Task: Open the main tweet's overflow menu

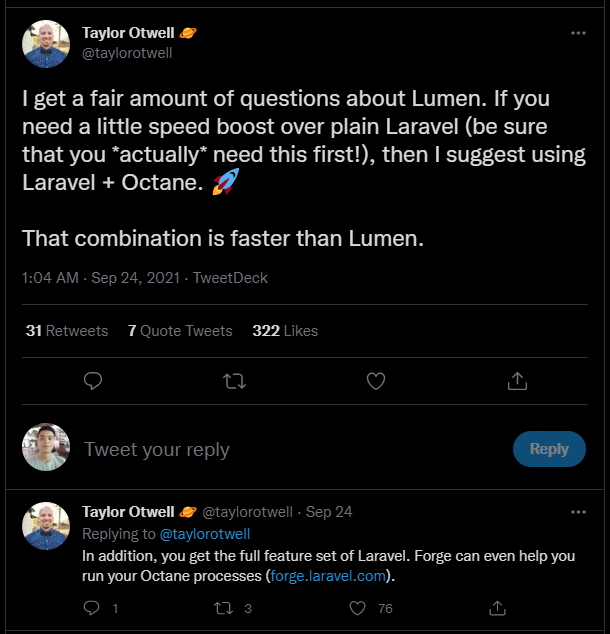Action: pyautogui.click(x=578, y=33)
